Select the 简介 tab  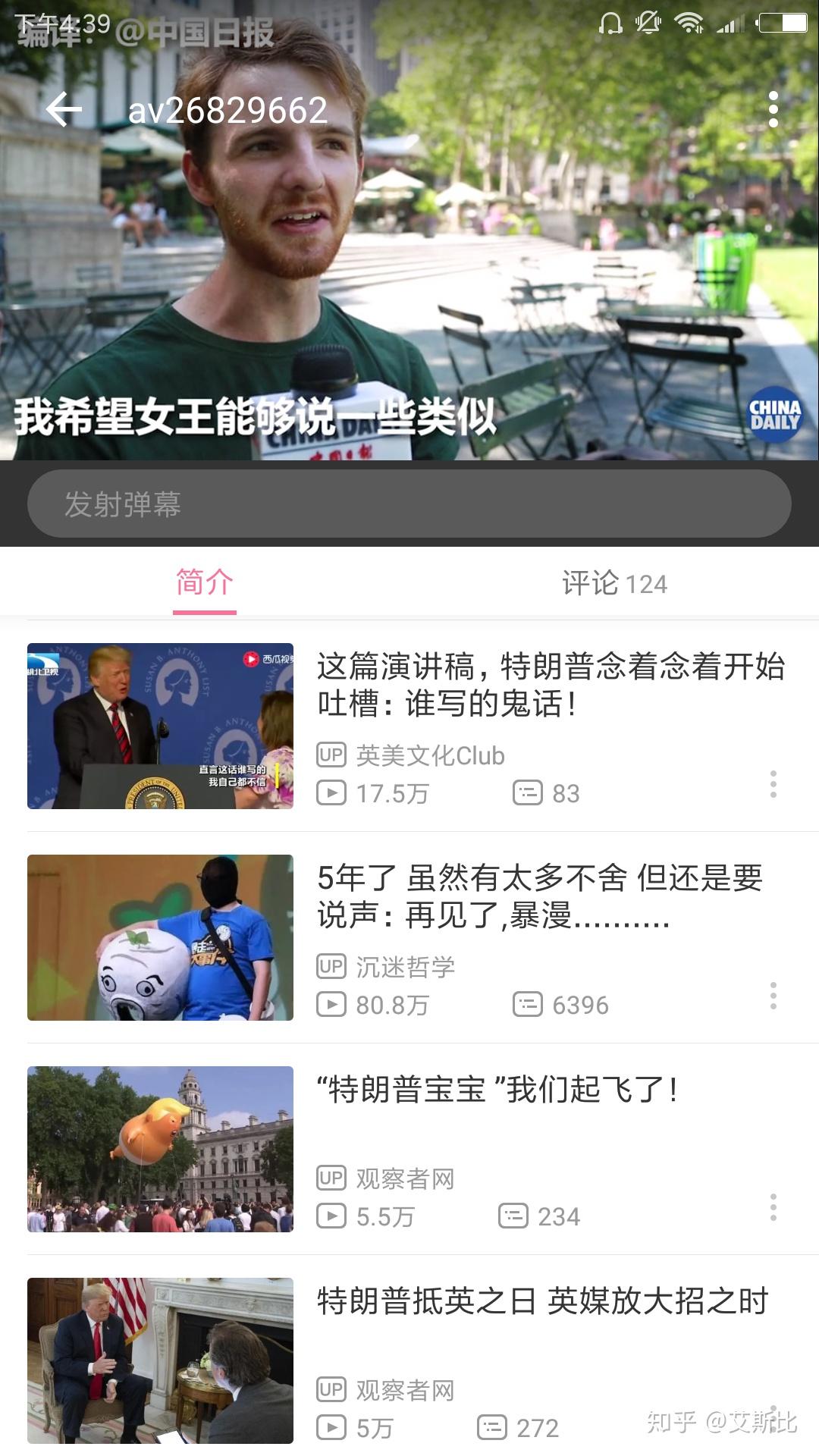point(203,583)
